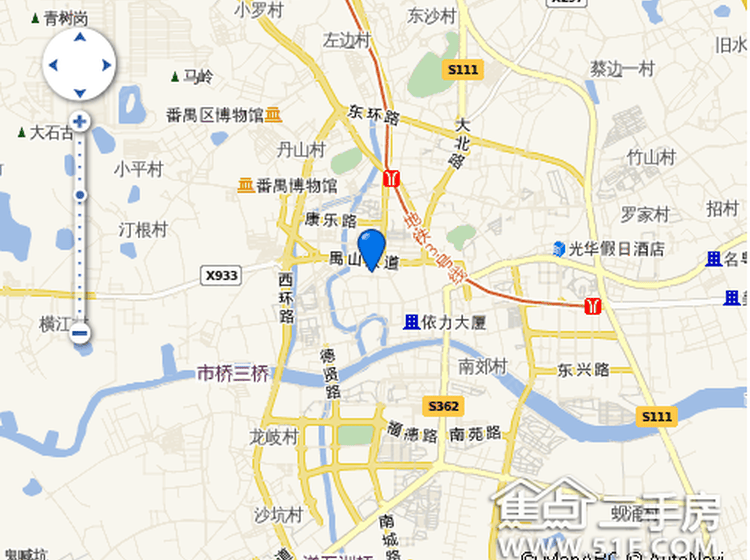This screenshot has width=750, height=560.
Task: Pan the map up with the arrow
Action: (80, 40)
